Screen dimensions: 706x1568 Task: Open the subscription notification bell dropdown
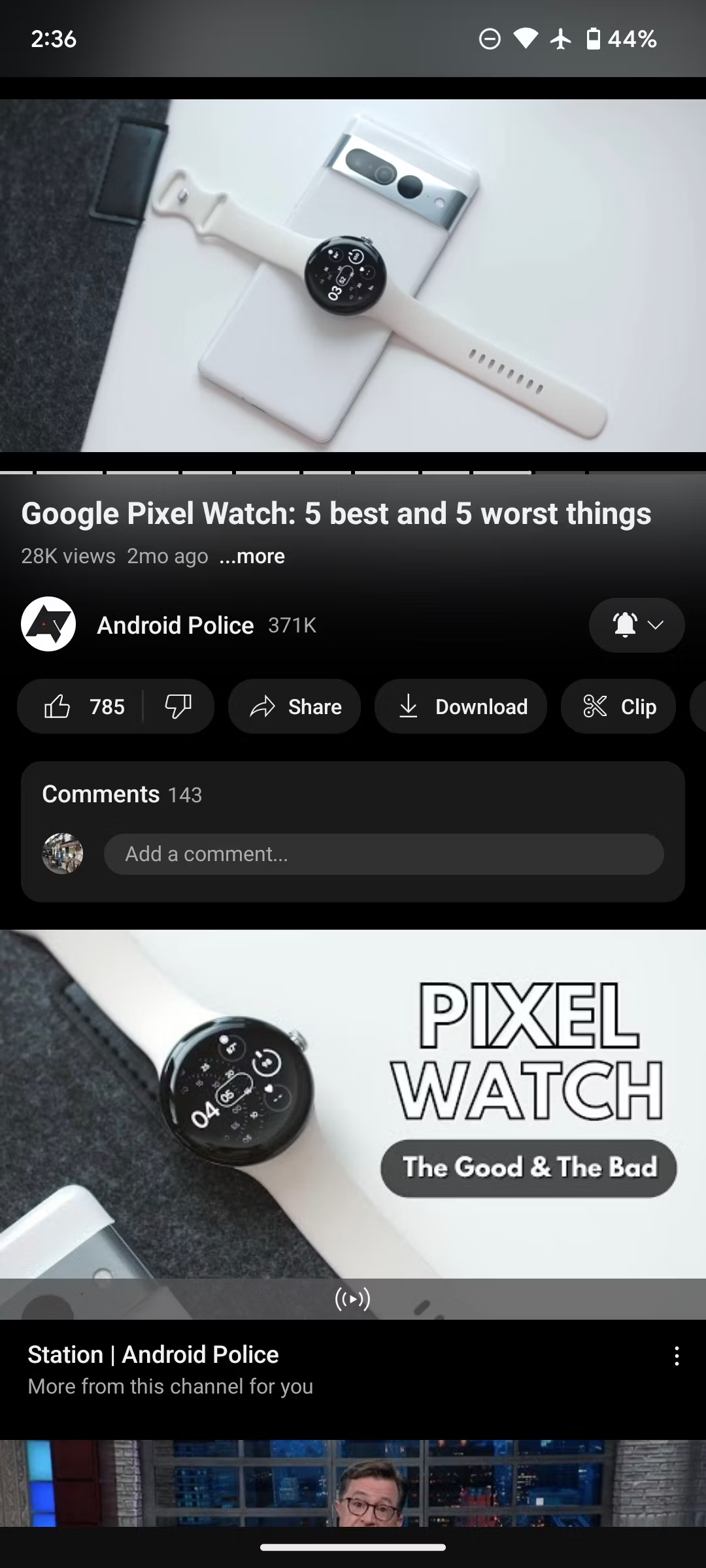[637, 625]
